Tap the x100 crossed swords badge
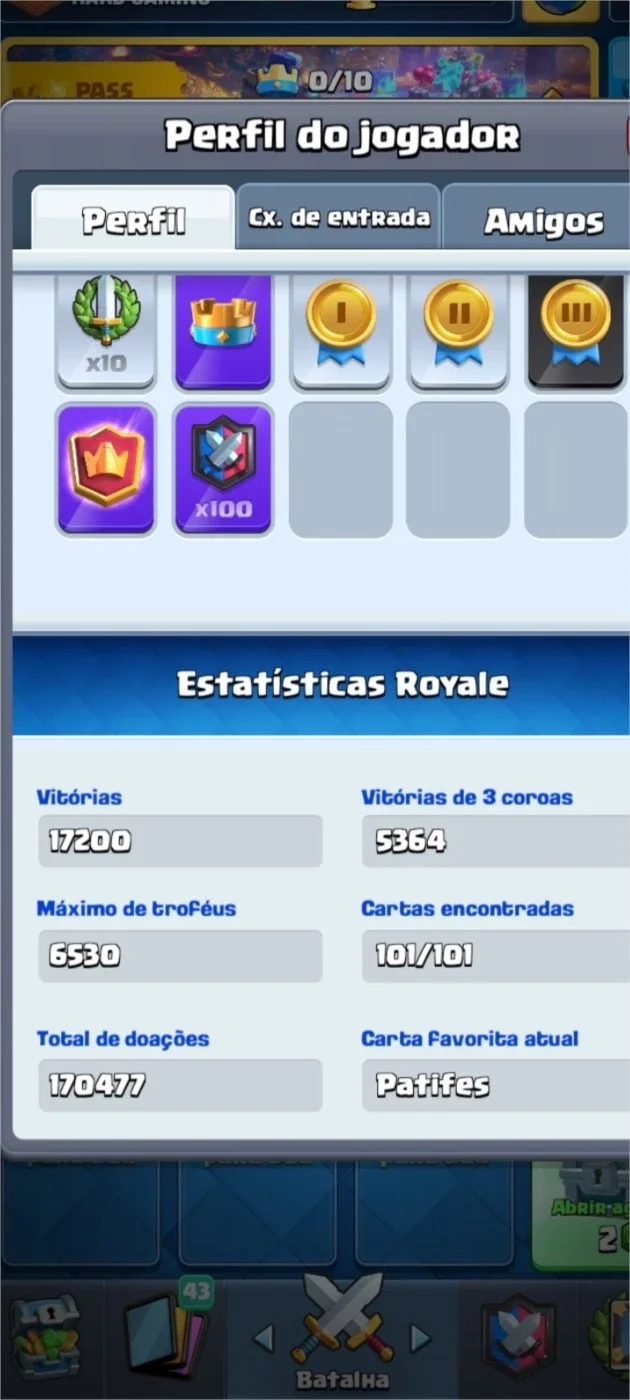The width and height of the screenshot is (630, 1400). (224, 468)
